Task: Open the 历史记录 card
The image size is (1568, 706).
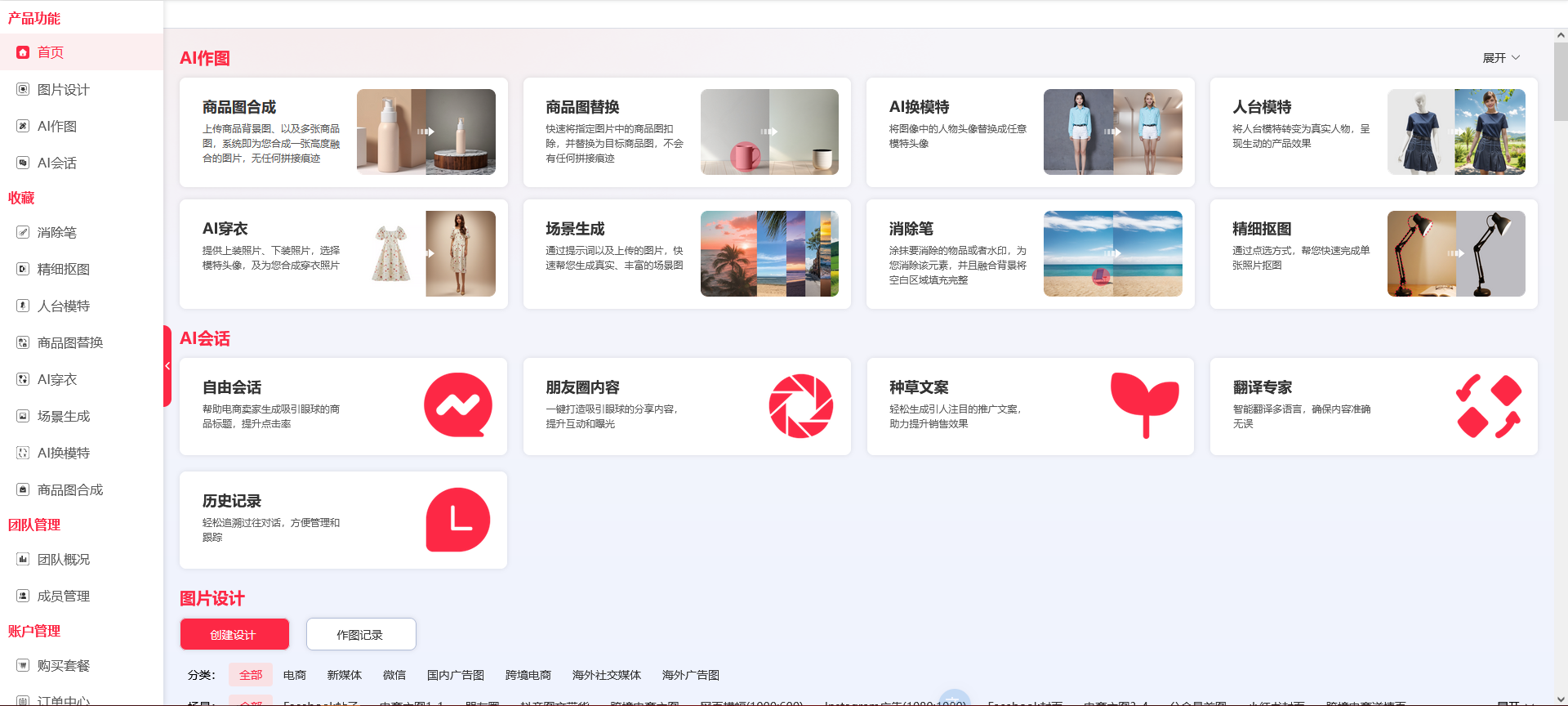Action: click(343, 520)
